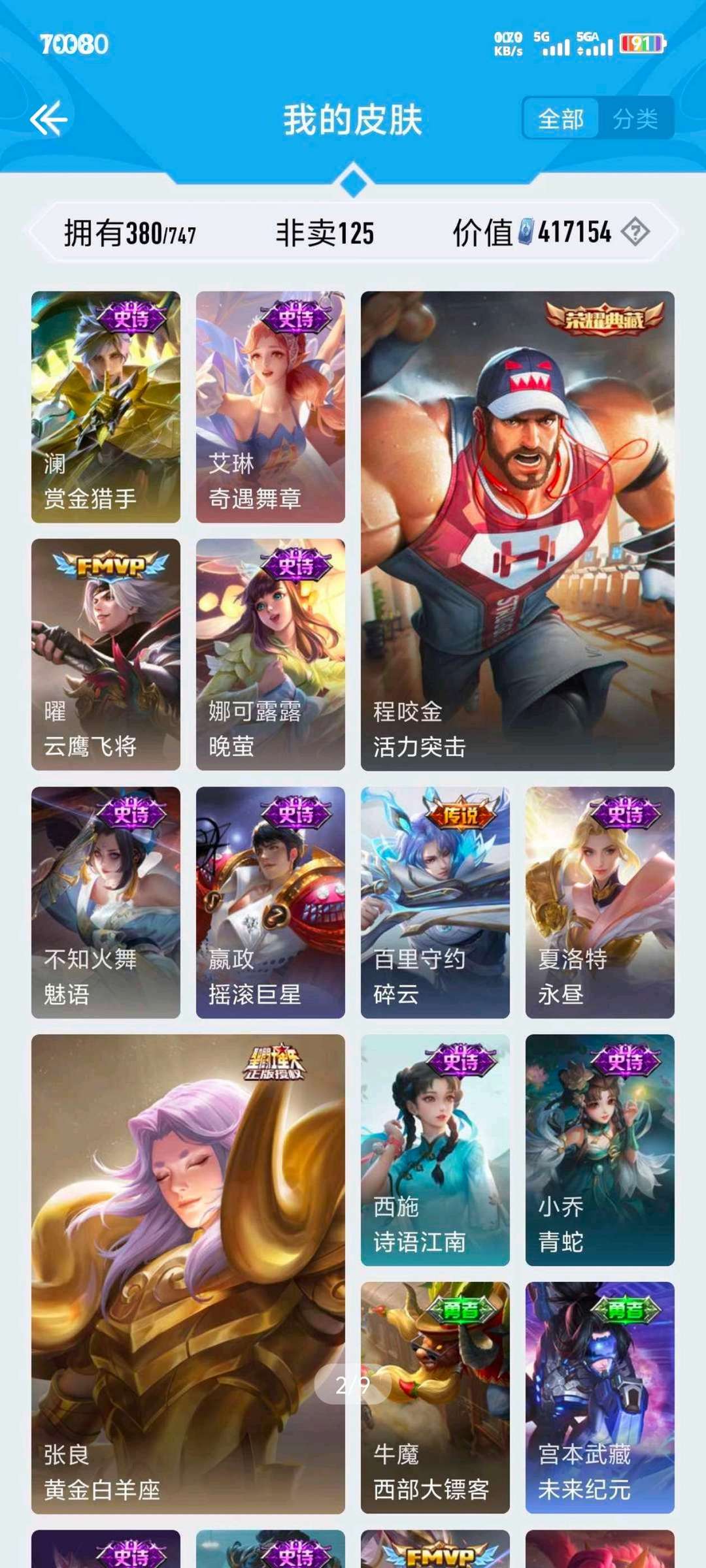706x1568 pixels.
Task: Switch to the 分类 tab
Action: 635,119
